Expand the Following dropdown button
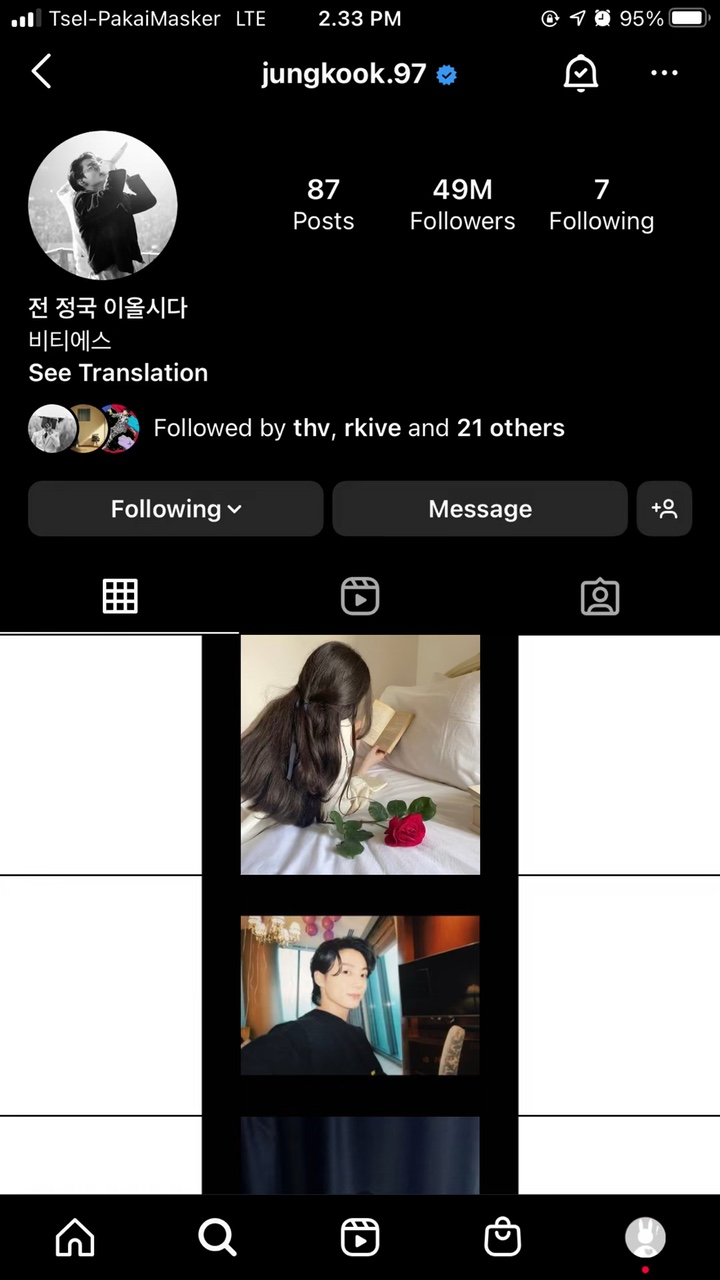 tap(176, 509)
